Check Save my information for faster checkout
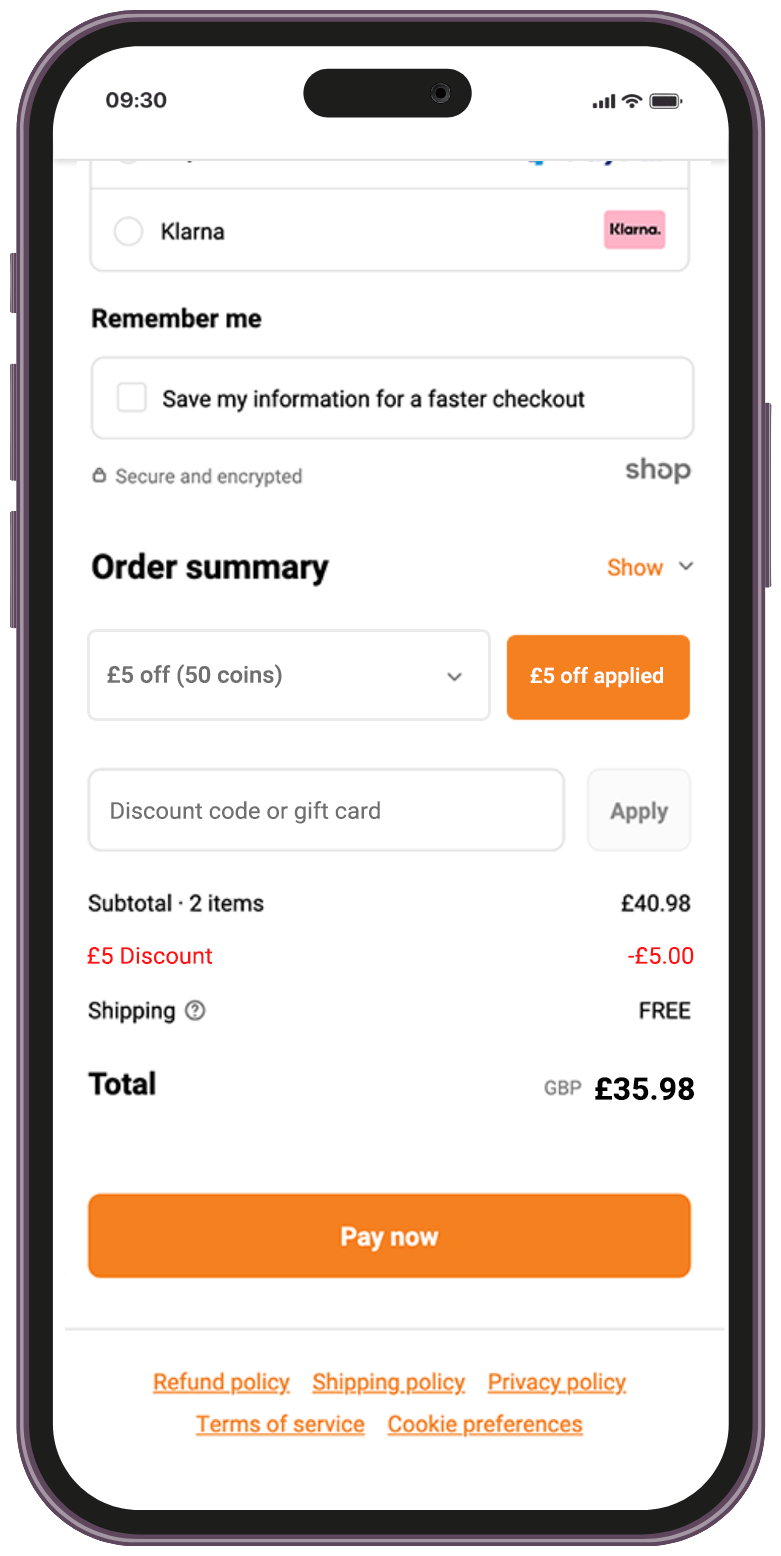This screenshot has width=781, height=1556. pyautogui.click(x=132, y=398)
